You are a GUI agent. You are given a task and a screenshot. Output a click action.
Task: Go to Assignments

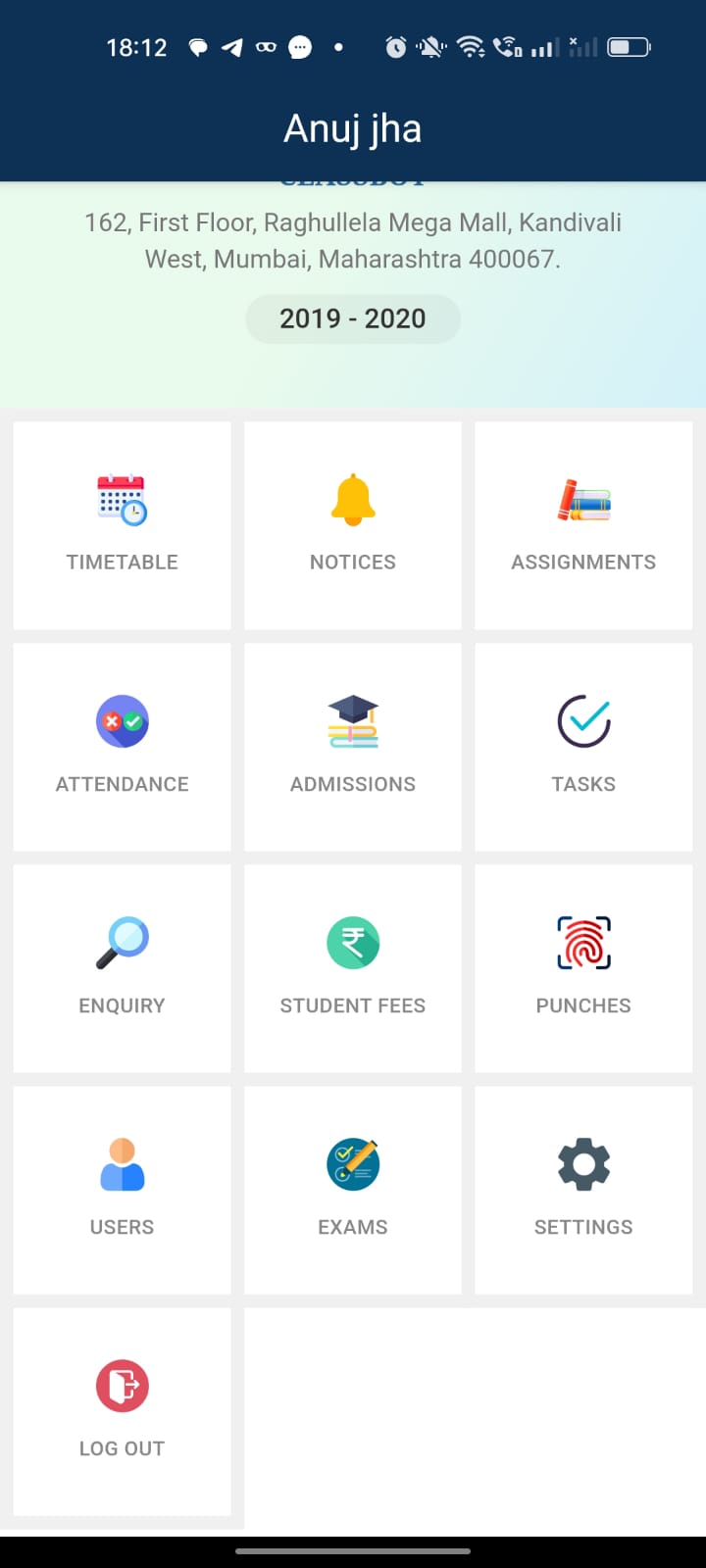click(x=583, y=525)
